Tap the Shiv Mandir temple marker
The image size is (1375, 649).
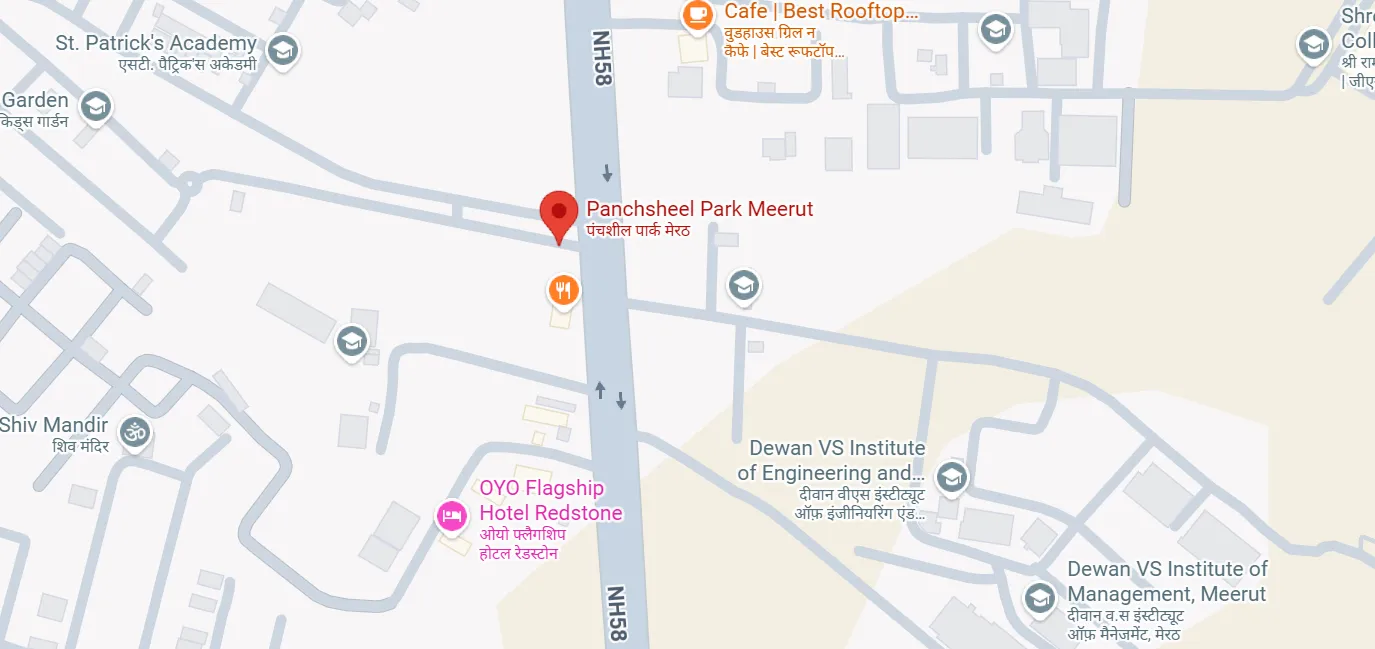click(134, 432)
